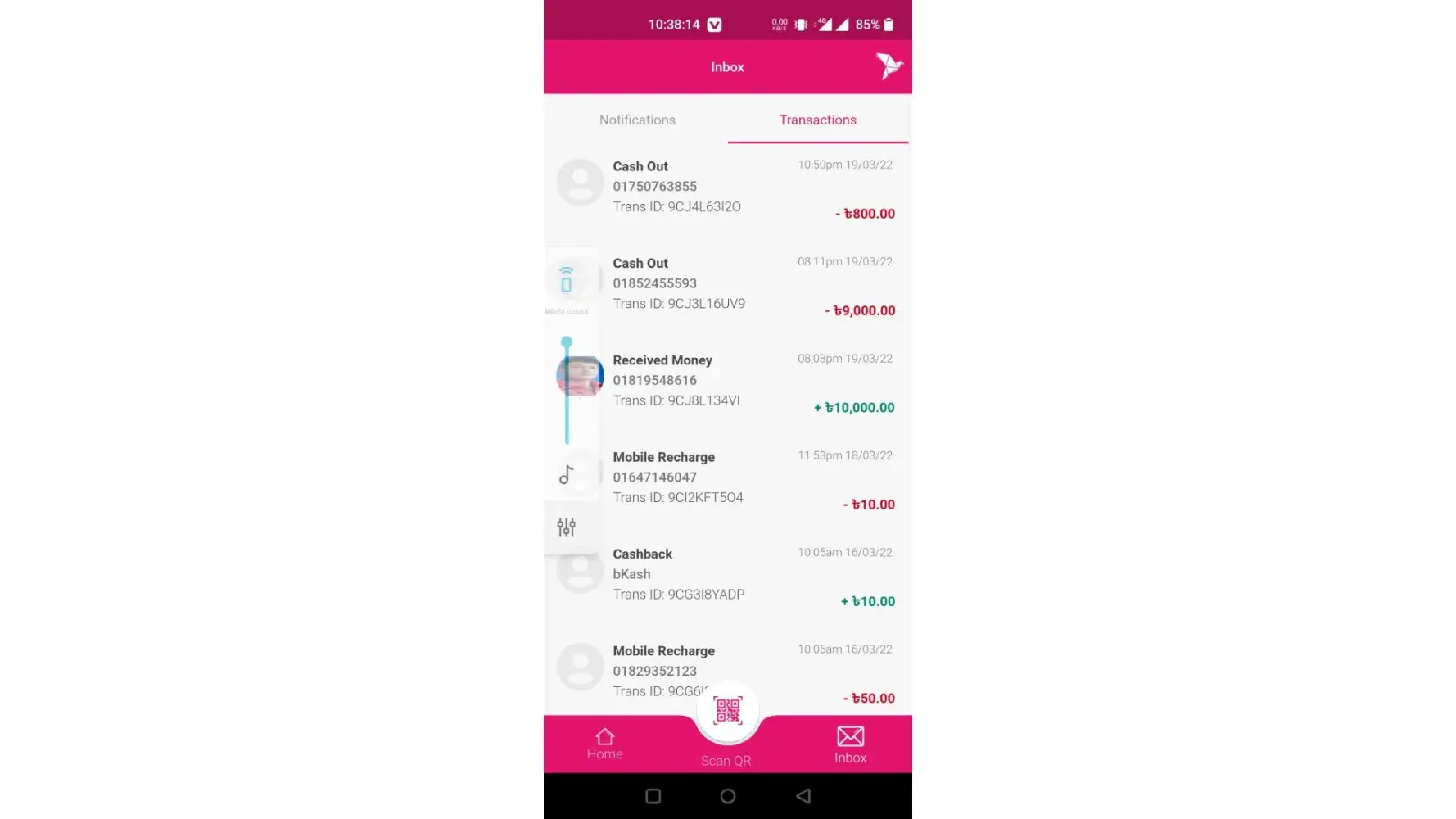Go to the Home tab
This screenshot has height=819, width=1456.
pyautogui.click(x=604, y=744)
